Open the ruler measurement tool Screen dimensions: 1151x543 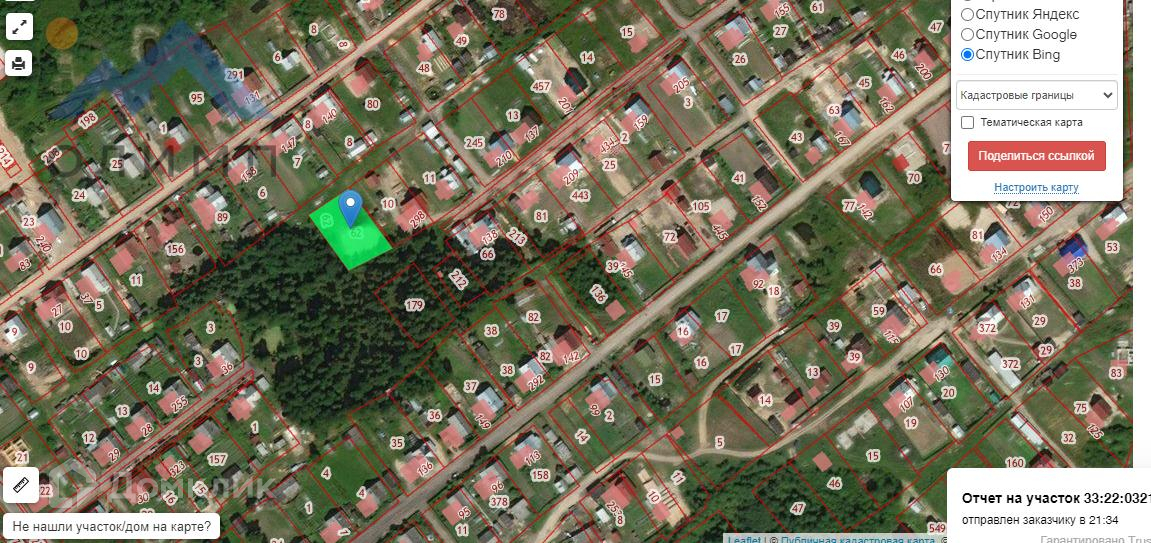pos(21,485)
